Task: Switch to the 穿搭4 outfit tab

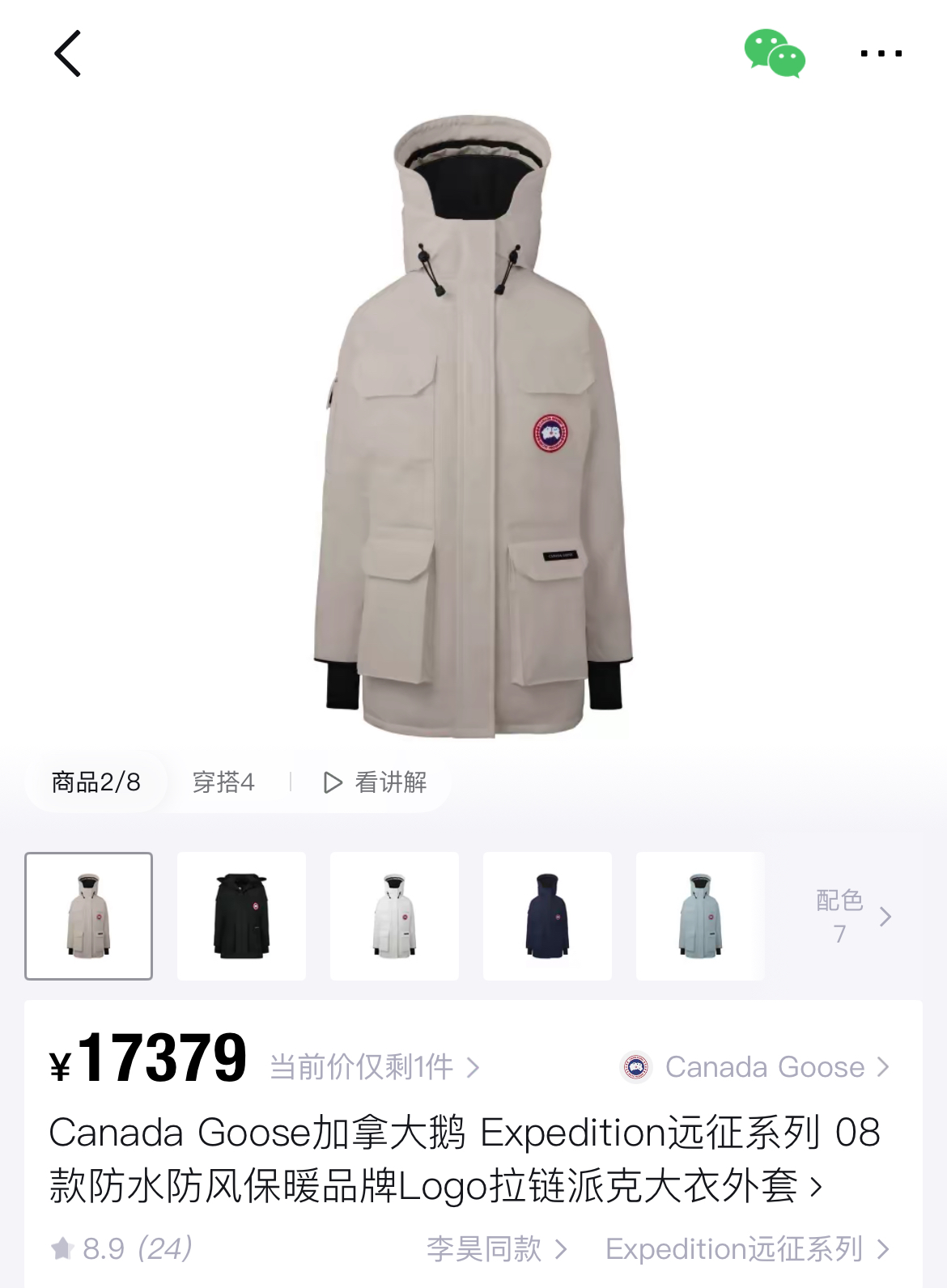Action: pos(223,782)
